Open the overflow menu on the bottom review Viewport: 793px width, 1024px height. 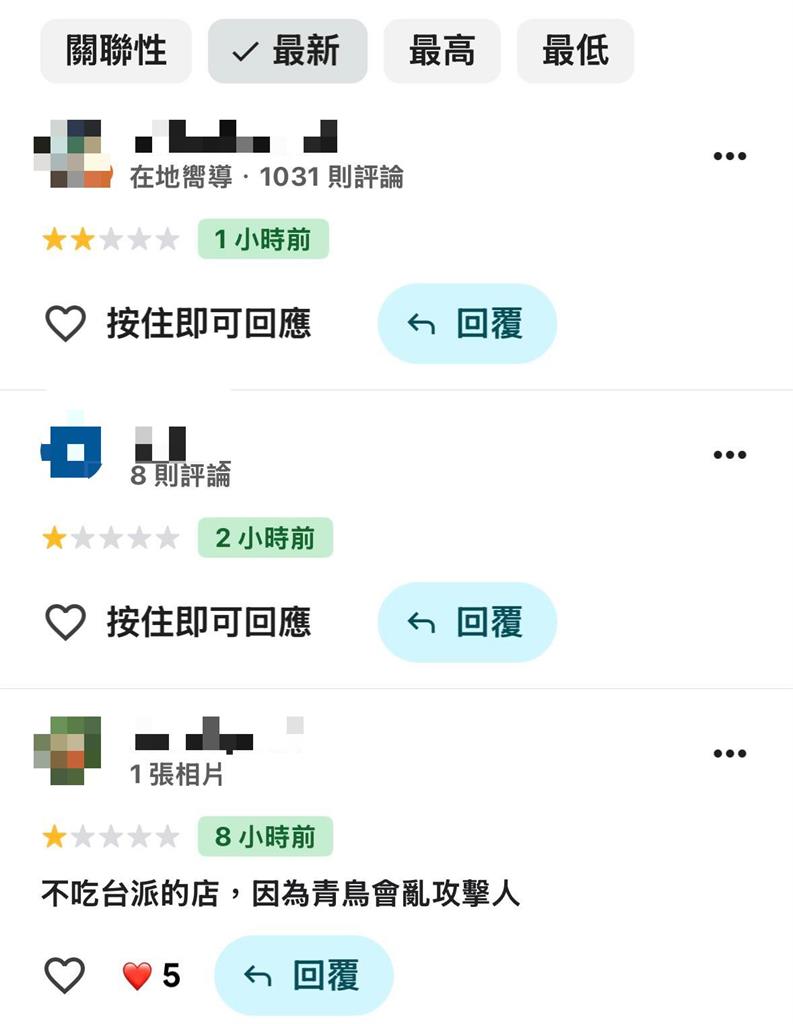[x=730, y=752]
